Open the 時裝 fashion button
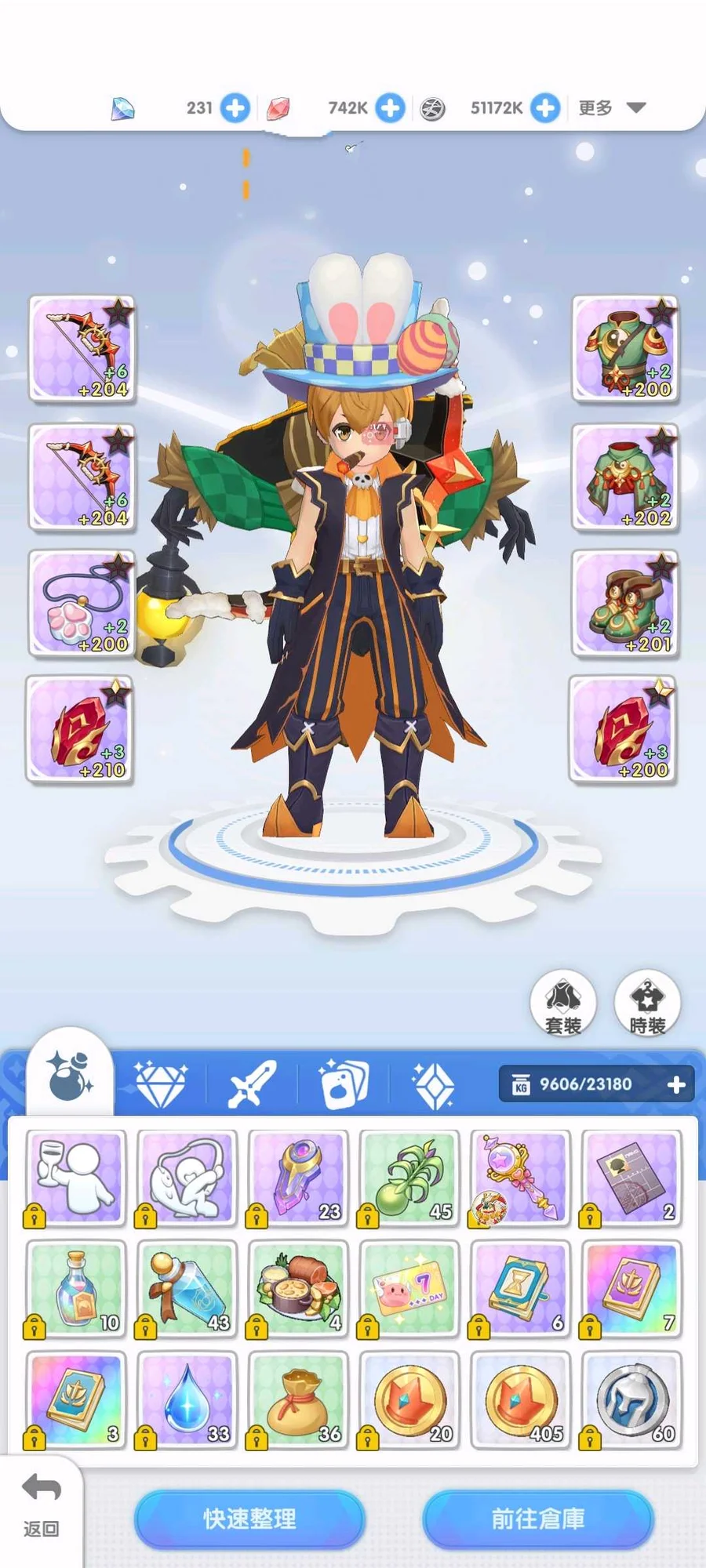Viewport: 706px width, 1568px height. (647, 1004)
